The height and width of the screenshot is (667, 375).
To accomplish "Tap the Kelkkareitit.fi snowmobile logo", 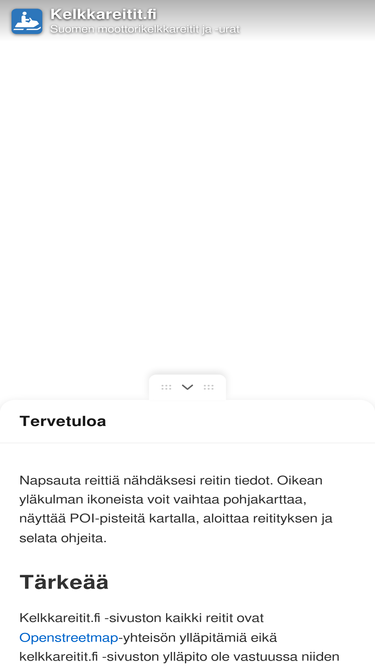I will coord(27,21).
